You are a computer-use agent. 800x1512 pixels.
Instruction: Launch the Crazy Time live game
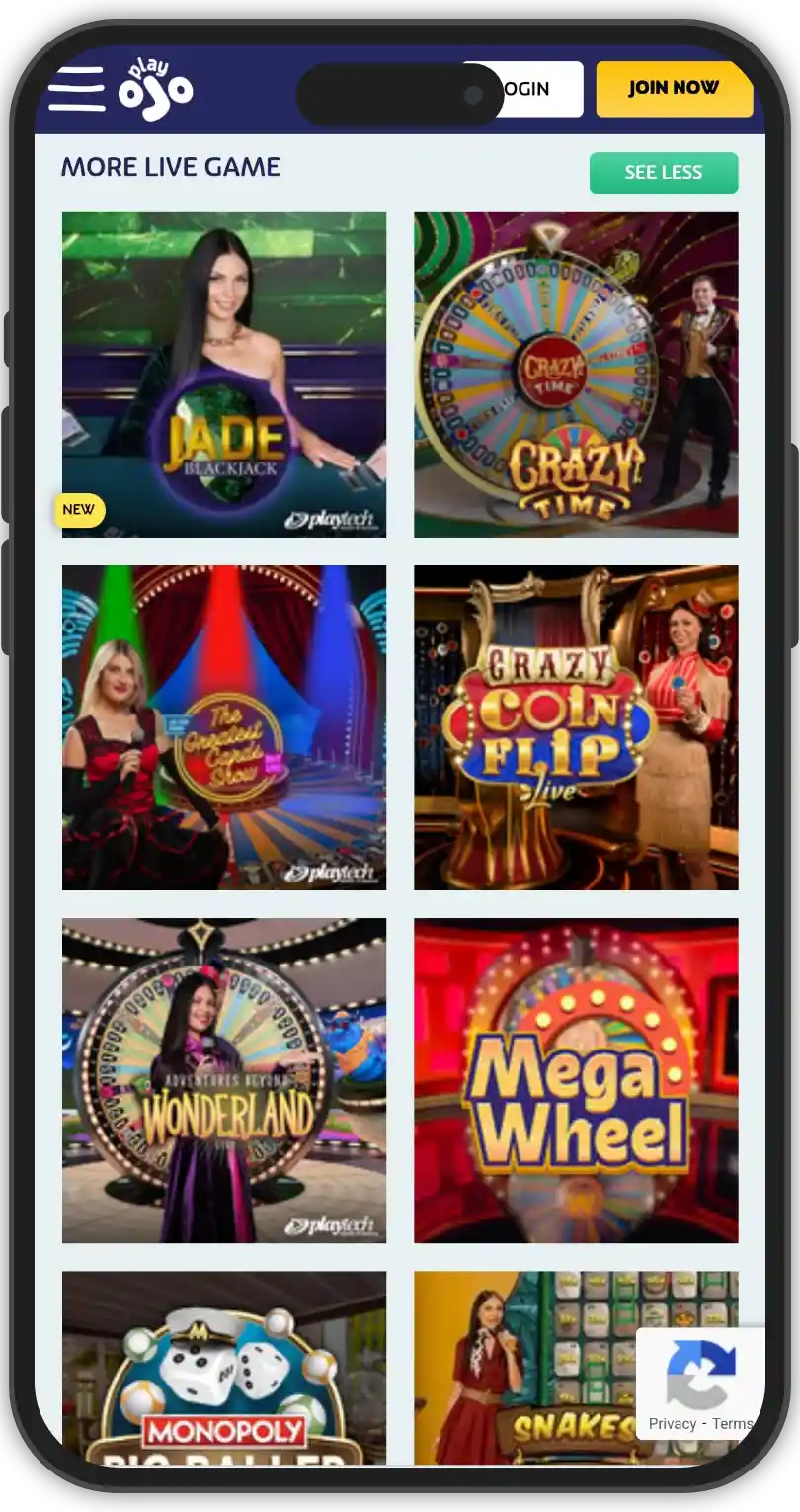(576, 375)
